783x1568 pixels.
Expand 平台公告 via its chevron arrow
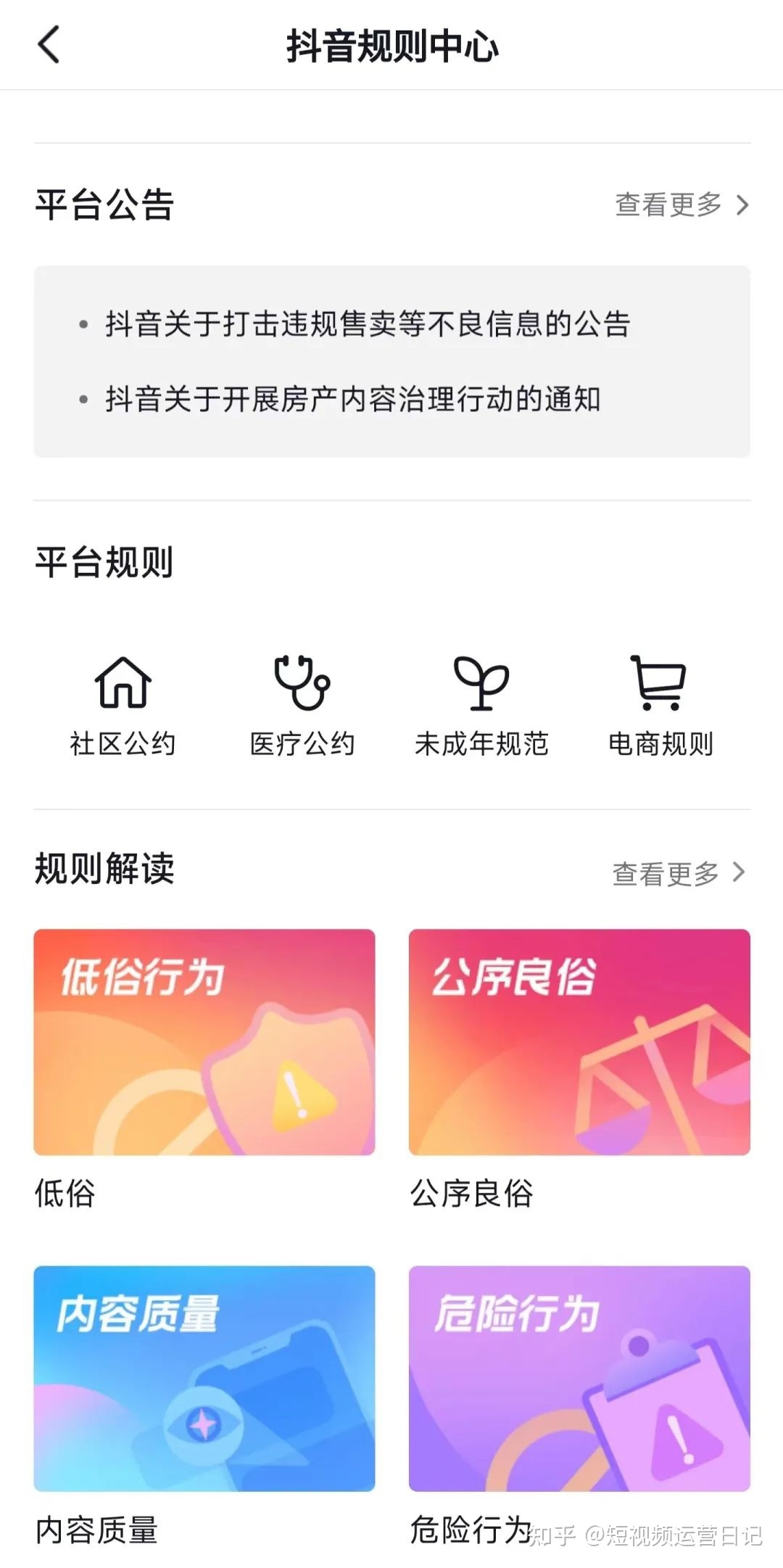pos(742,205)
